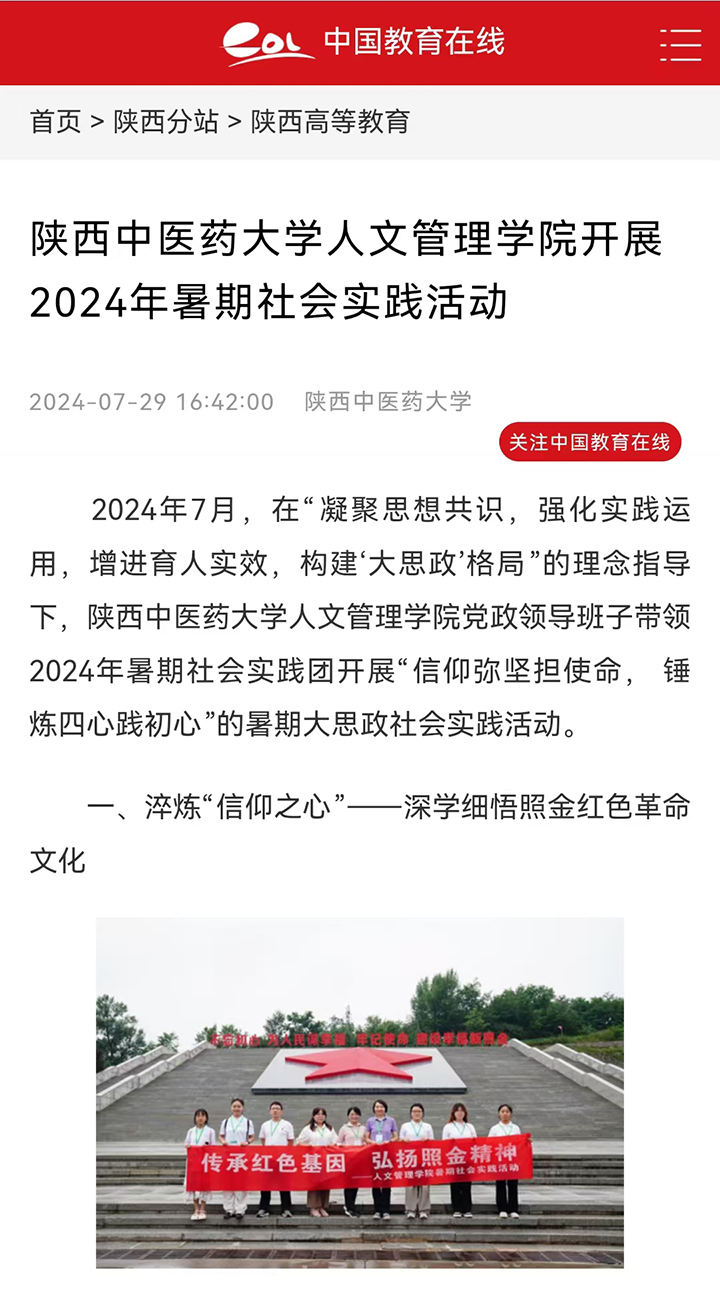This screenshot has height=1300, width=720.
Task: Open the 陕西分站 breadcrumb link
Action: tap(166, 122)
